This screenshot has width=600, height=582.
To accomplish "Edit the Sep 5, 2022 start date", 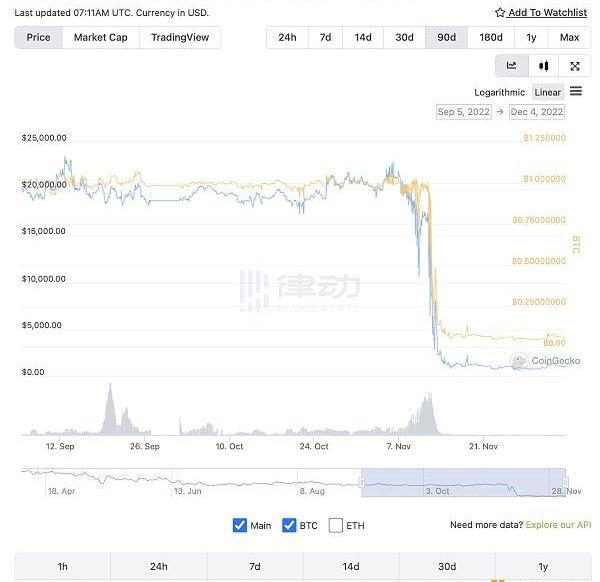I will [x=464, y=112].
